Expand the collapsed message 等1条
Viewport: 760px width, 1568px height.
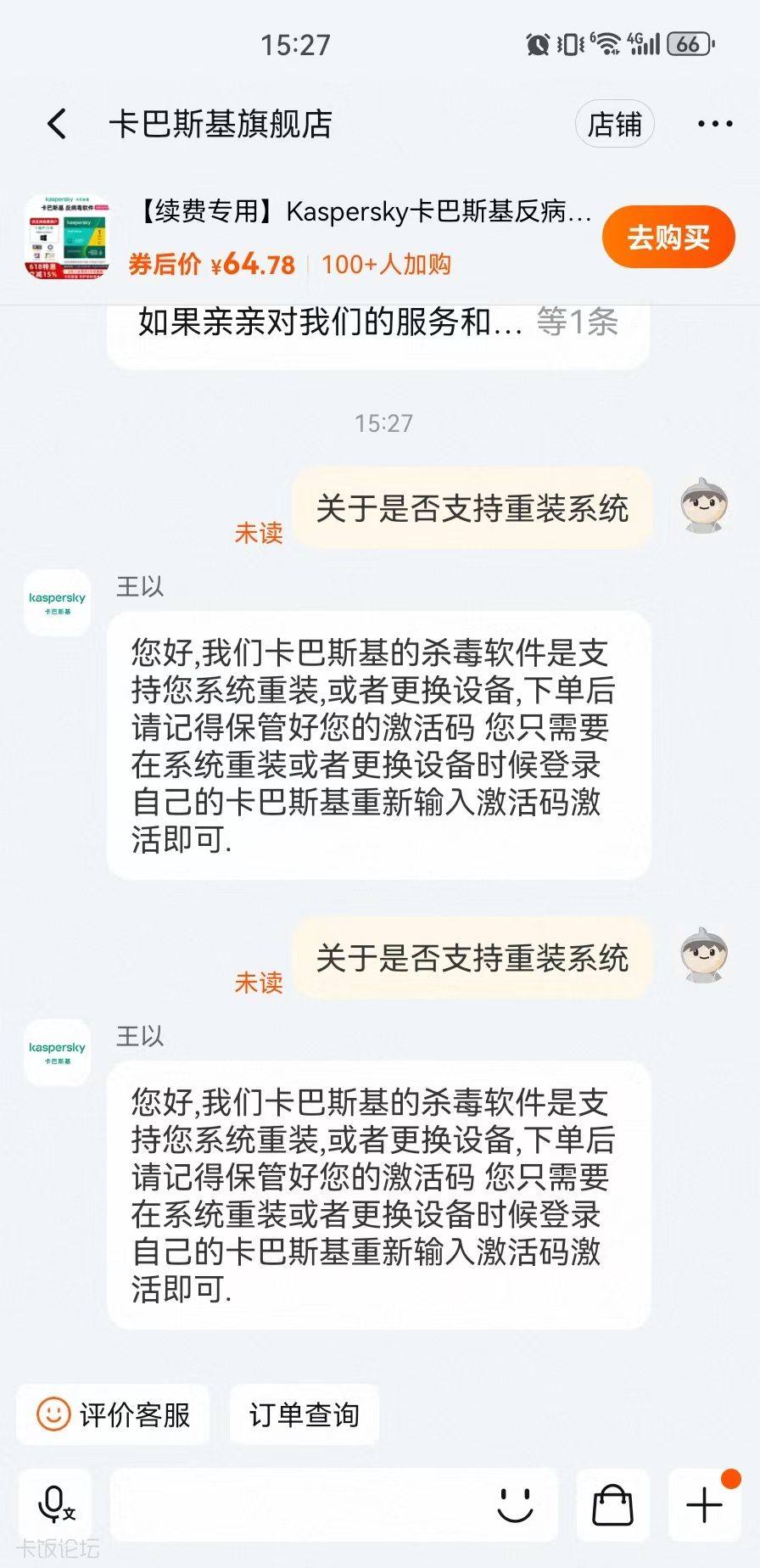pyautogui.click(x=577, y=322)
